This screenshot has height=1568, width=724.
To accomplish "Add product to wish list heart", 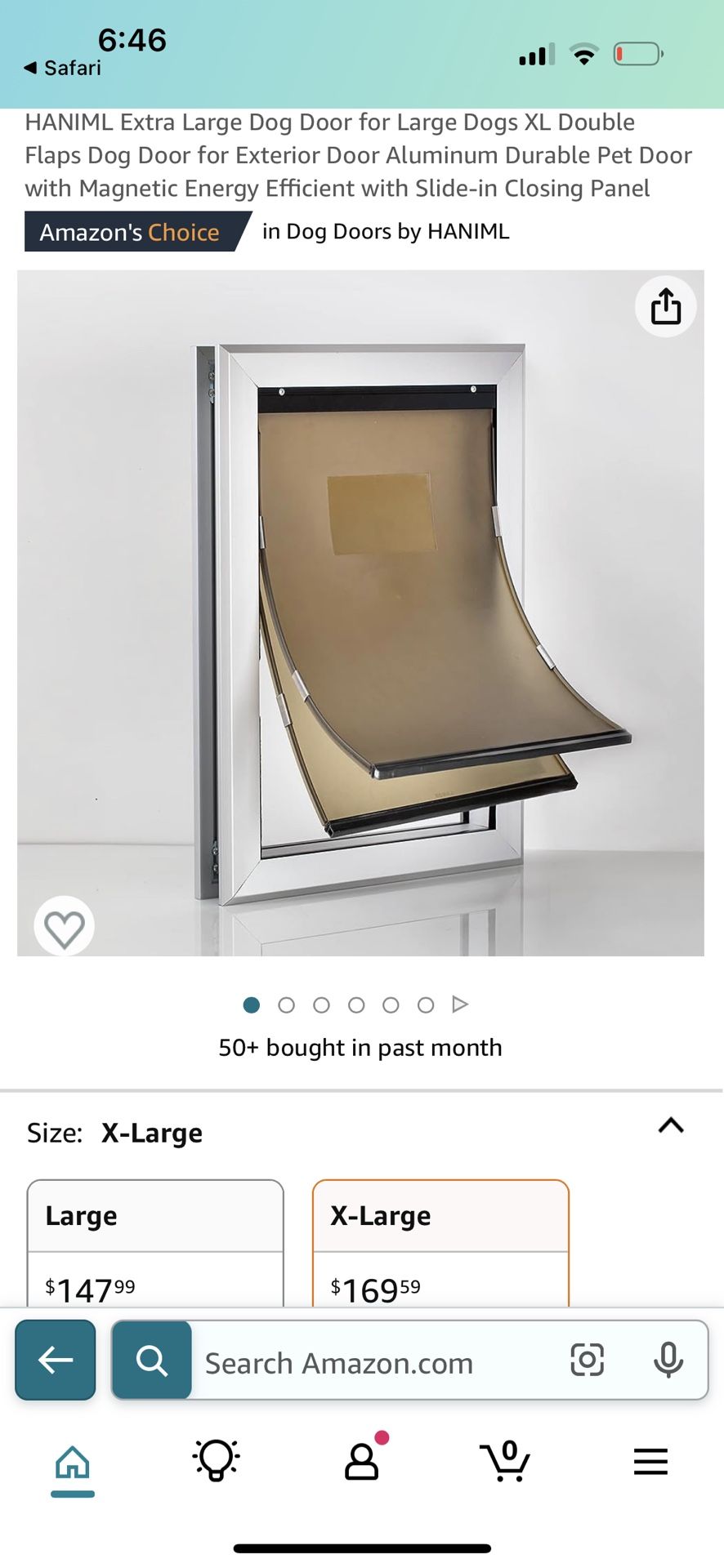I will [x=64, y=928].
